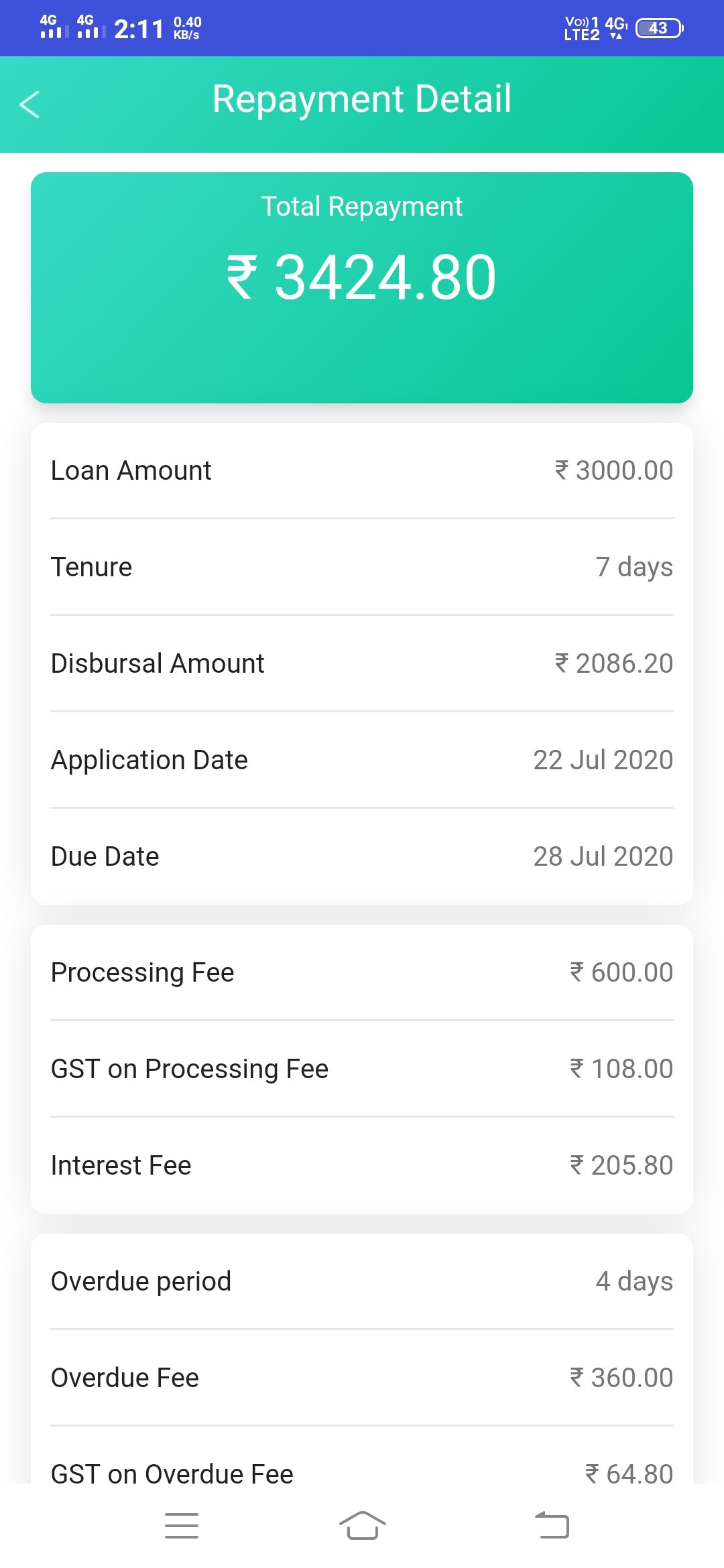
Task: Open recent apps menu button
Action: pos(182,1526)
